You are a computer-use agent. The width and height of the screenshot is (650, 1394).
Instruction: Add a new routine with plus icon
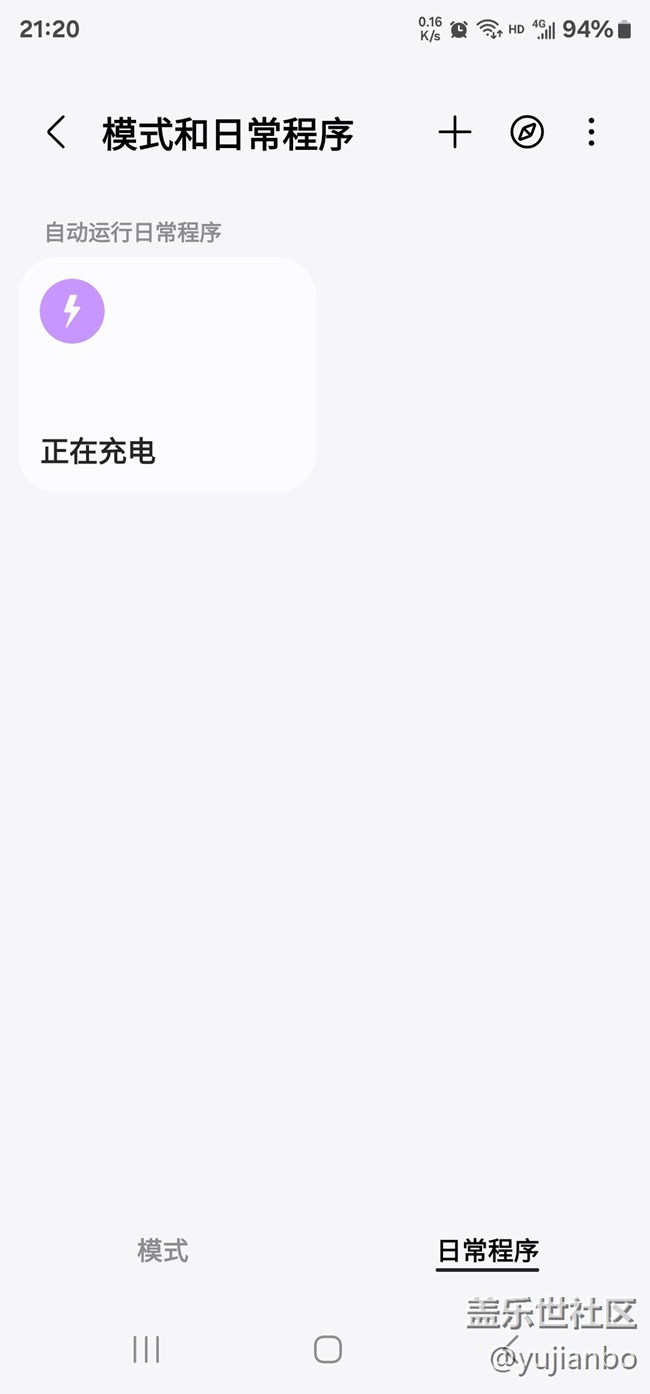click(455, 132)
